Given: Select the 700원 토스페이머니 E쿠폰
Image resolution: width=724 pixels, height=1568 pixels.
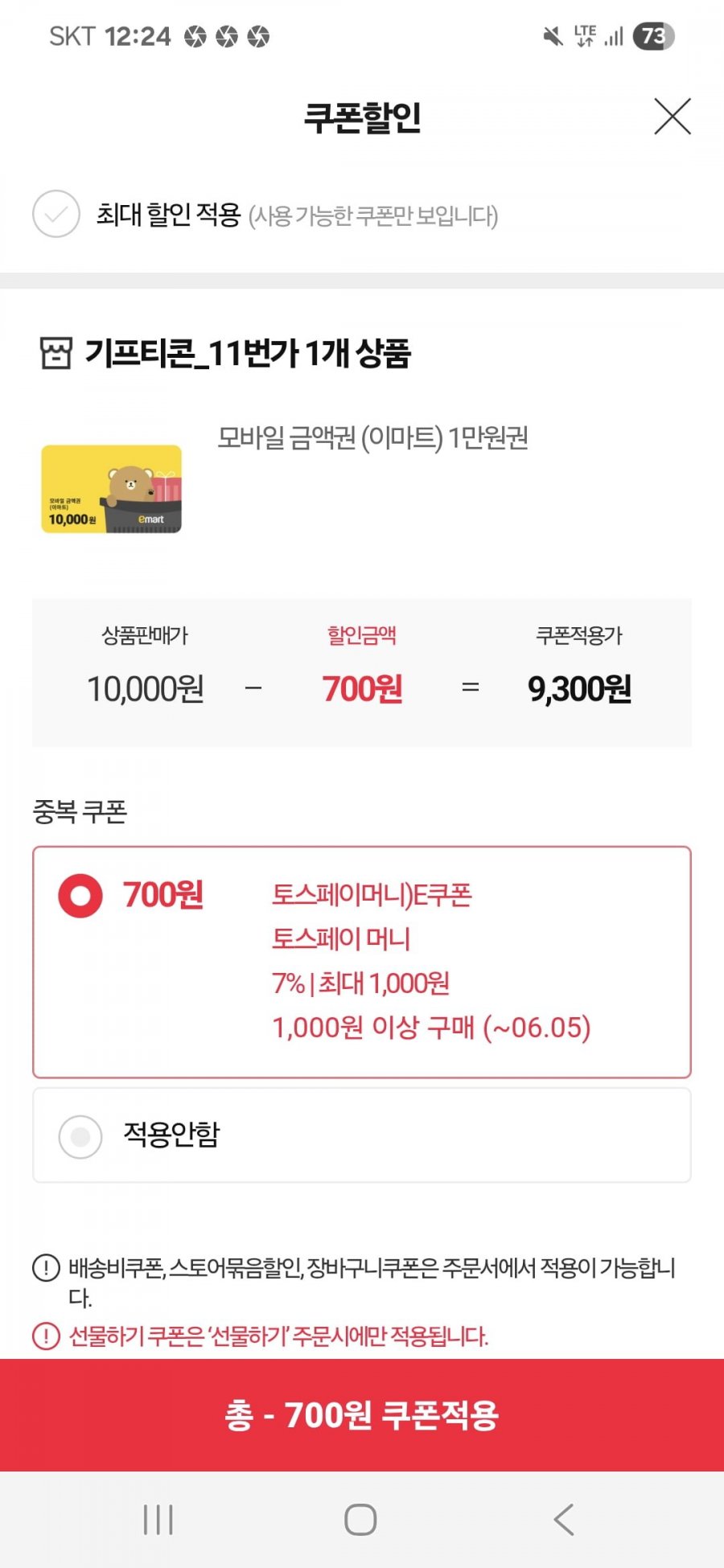Looking at the screenshot, I should pyautogui.click(x=80, y=896).
